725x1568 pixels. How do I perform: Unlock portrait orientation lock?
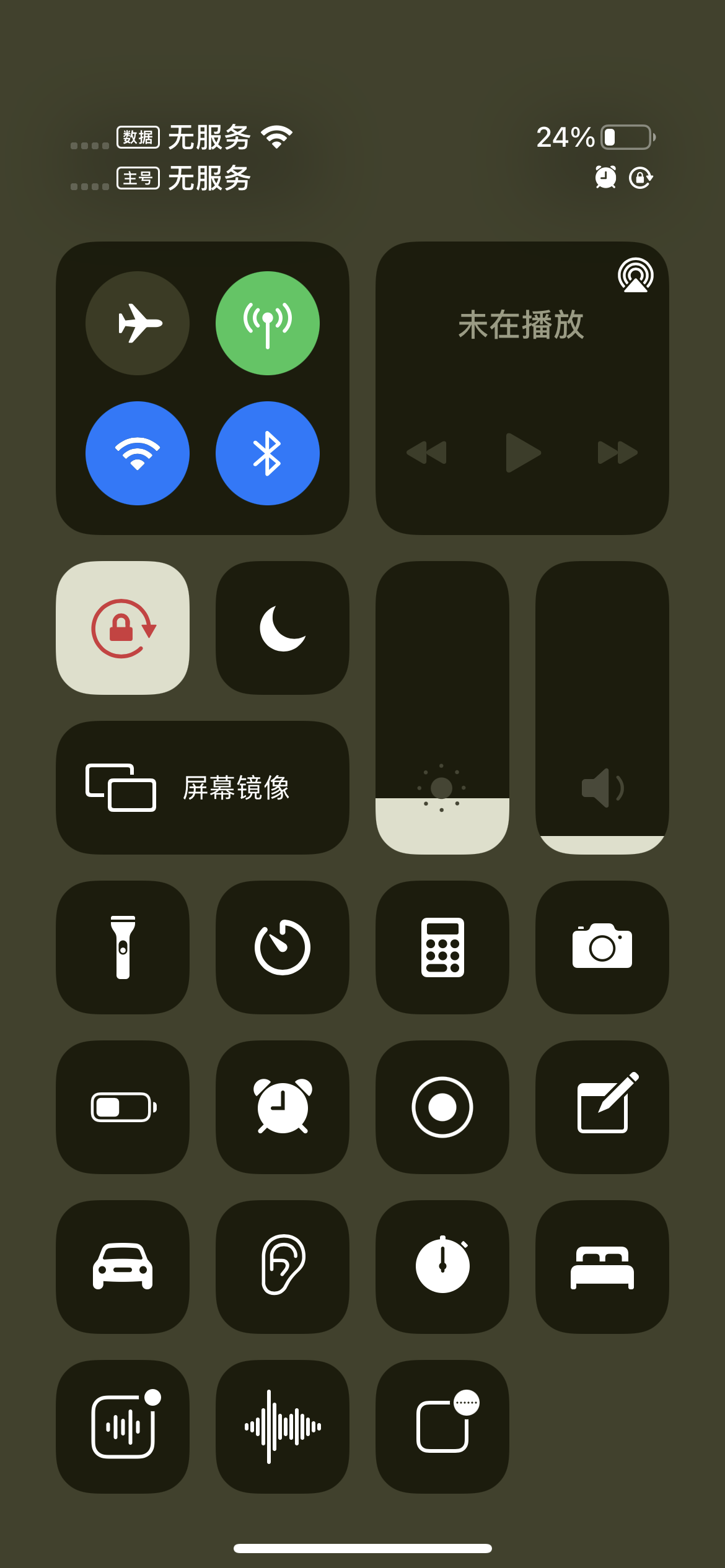click(123, 628)
